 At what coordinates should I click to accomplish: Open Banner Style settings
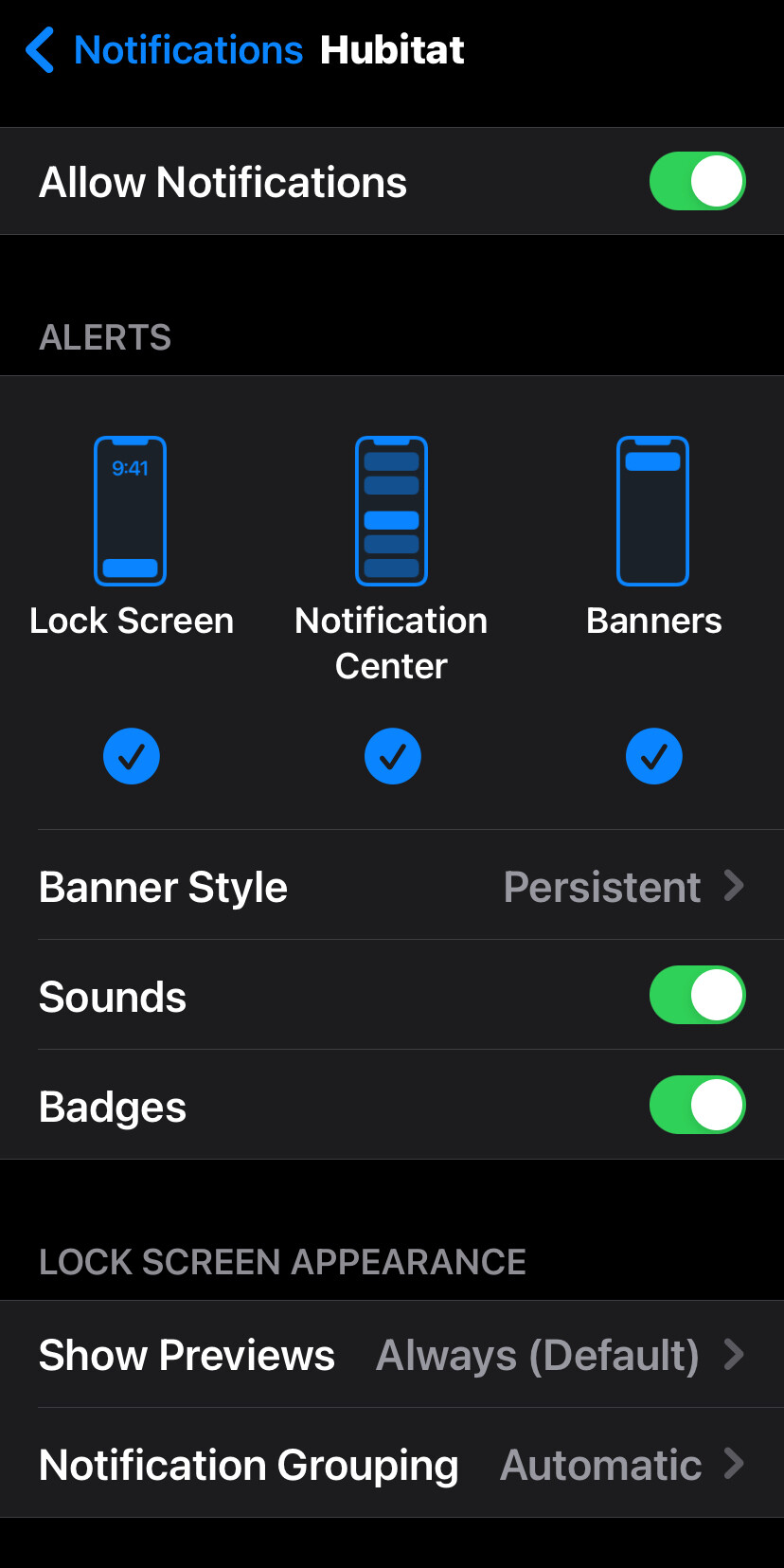point(392,886)
